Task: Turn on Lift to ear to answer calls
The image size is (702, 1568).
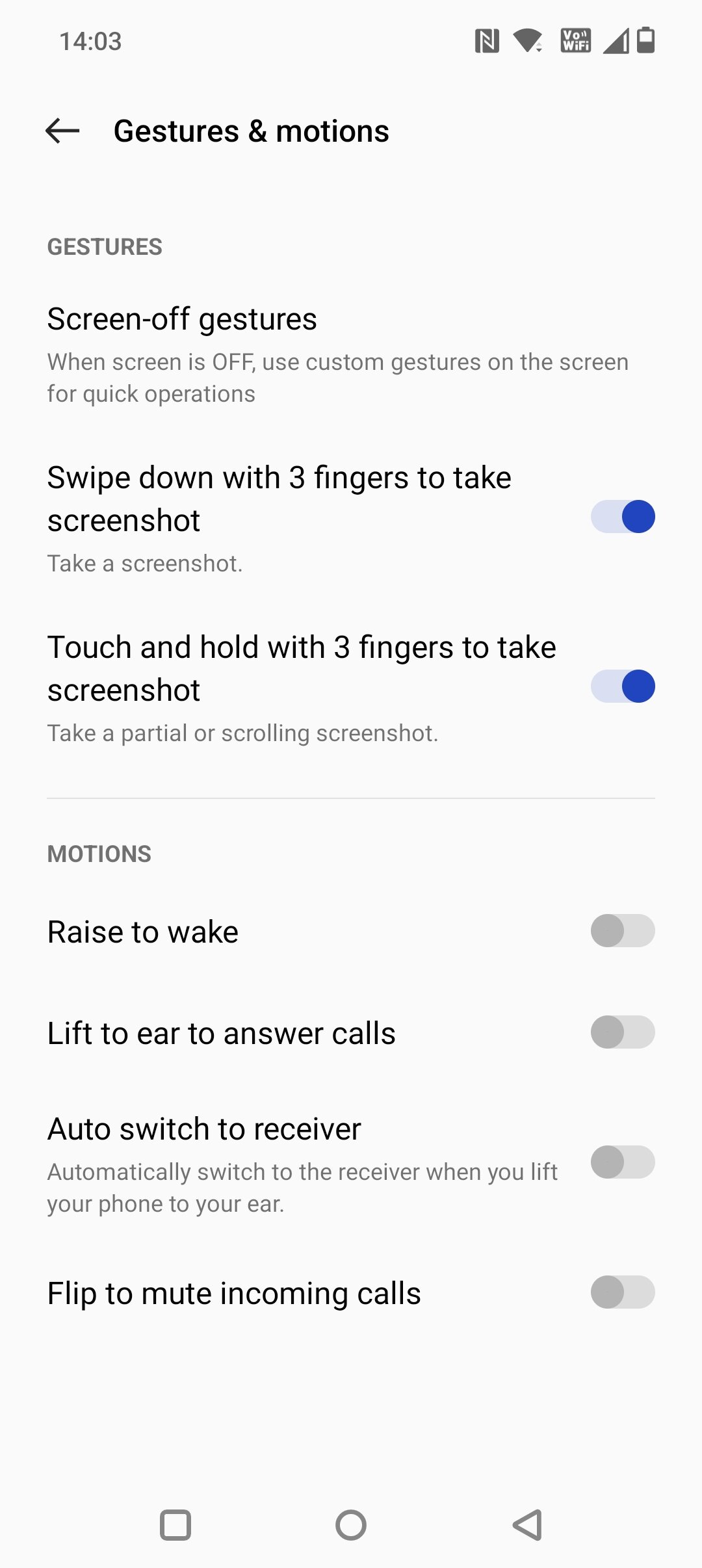Action: (x=622, y=1032)
